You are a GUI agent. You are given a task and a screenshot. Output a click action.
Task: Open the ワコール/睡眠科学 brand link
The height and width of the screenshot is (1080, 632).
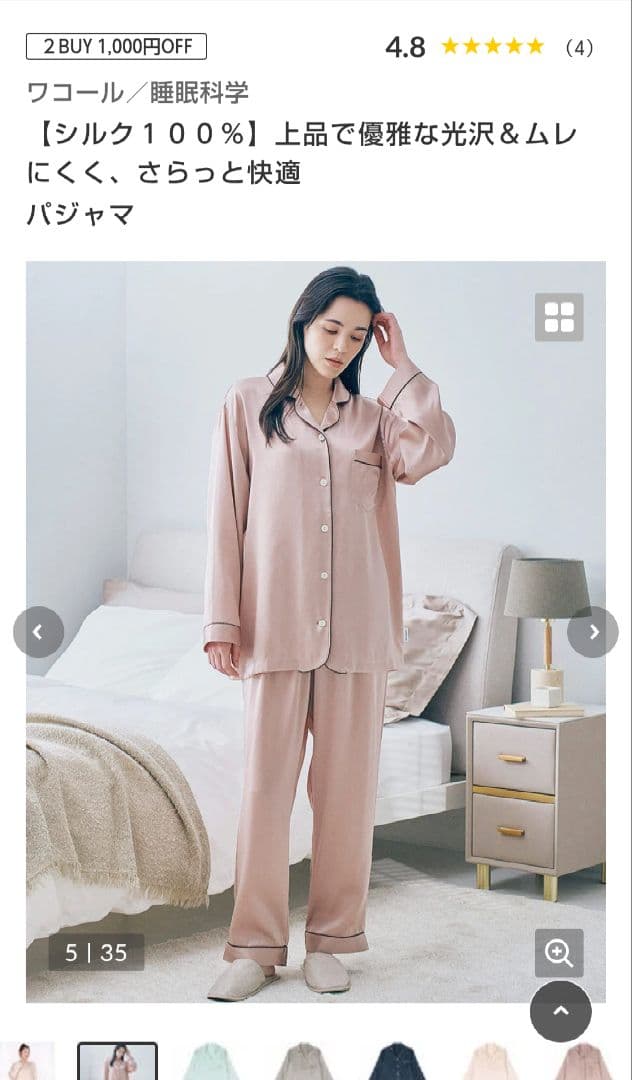(137, 93)
